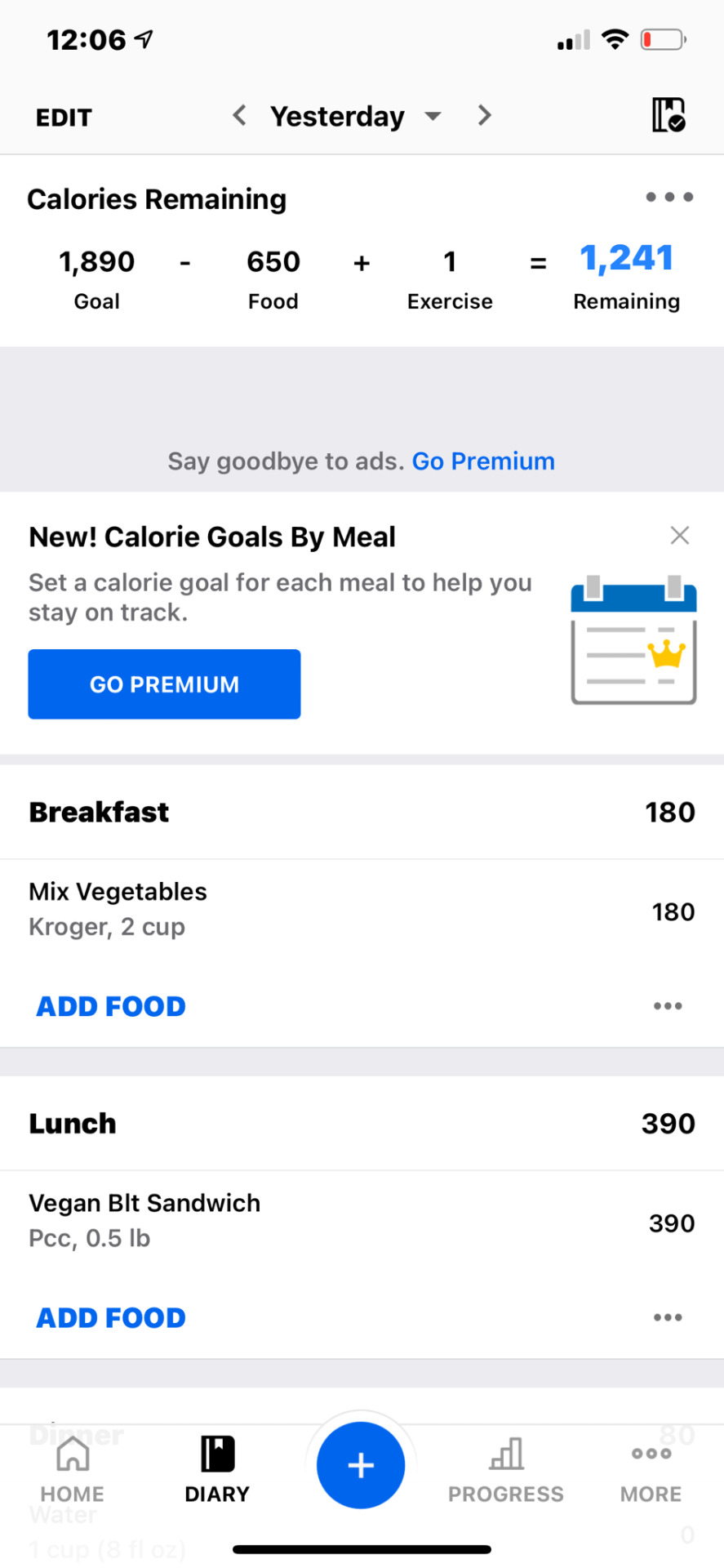
Task: Switch to the Progress tab
Action: click(505, 1470)
